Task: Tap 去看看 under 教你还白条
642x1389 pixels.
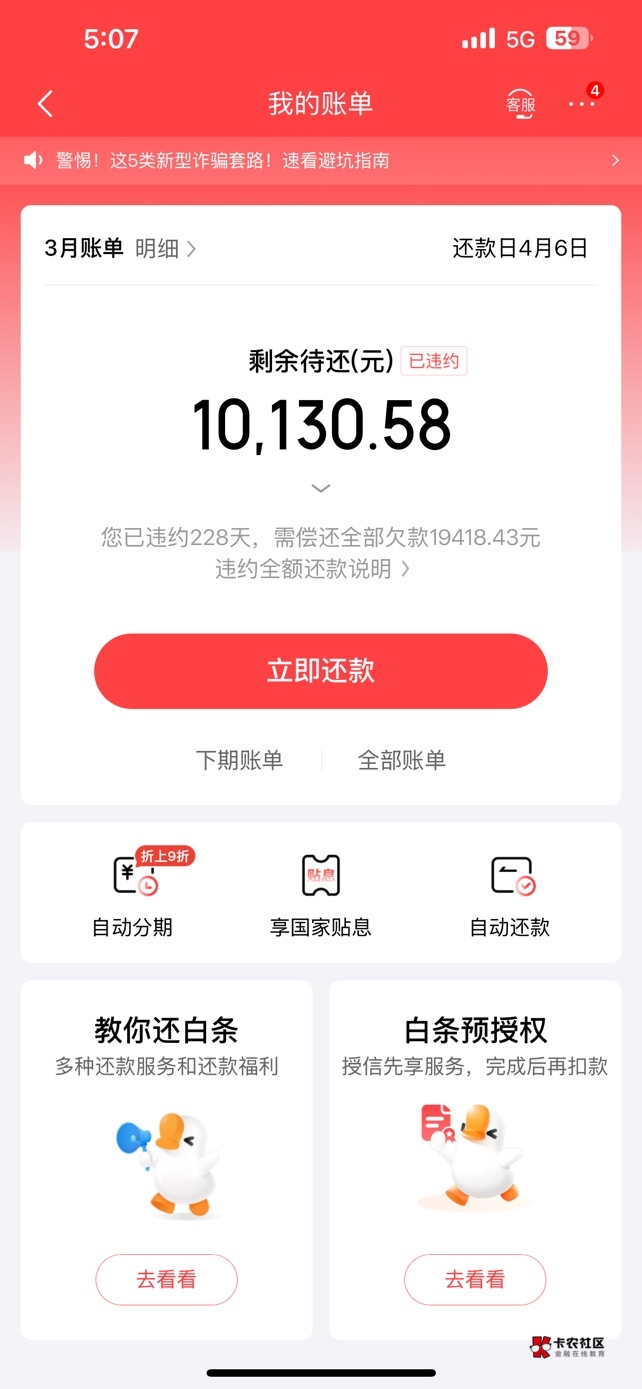Action: coord(166,1279)
